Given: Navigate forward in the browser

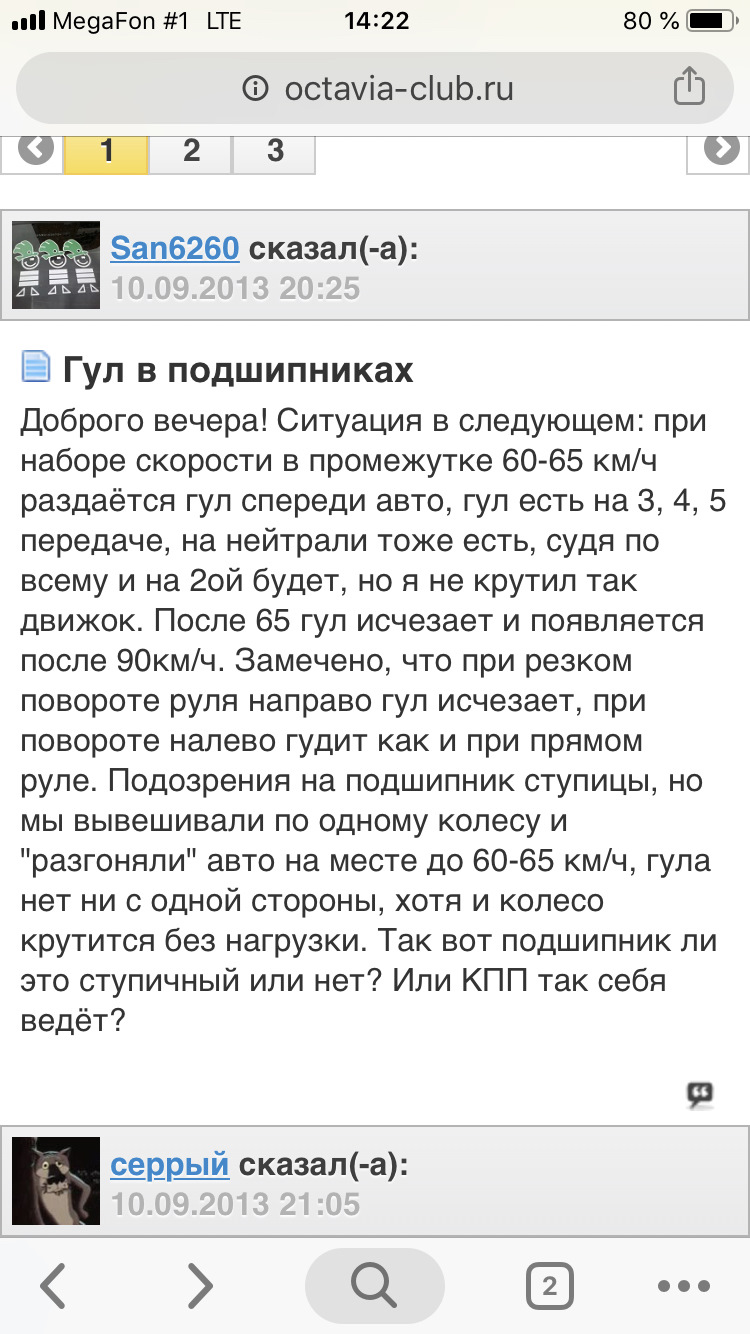Looking at the screenshot, I should coord(200,1286).
